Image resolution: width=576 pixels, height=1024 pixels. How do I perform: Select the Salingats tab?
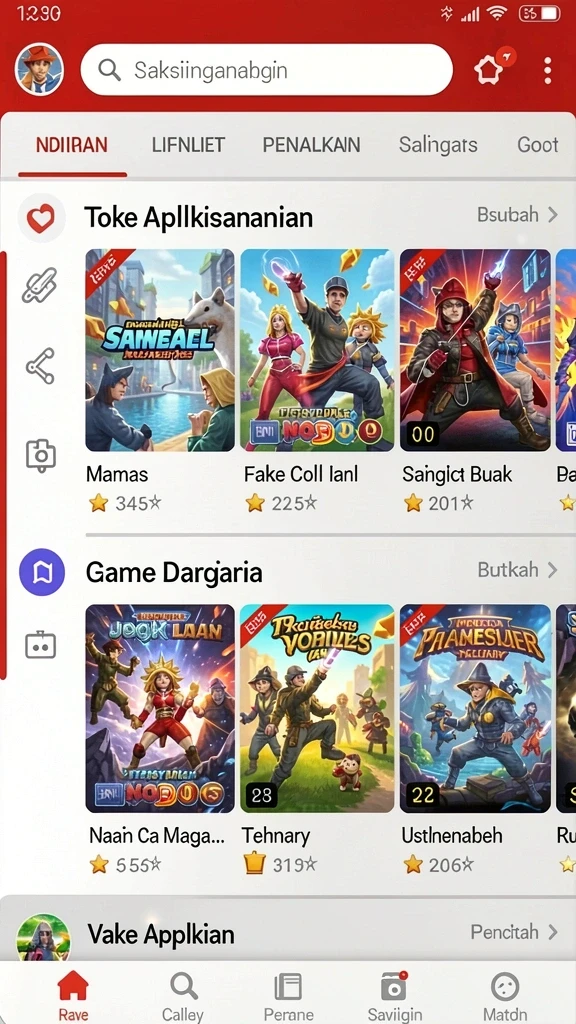tap(438, 145)
